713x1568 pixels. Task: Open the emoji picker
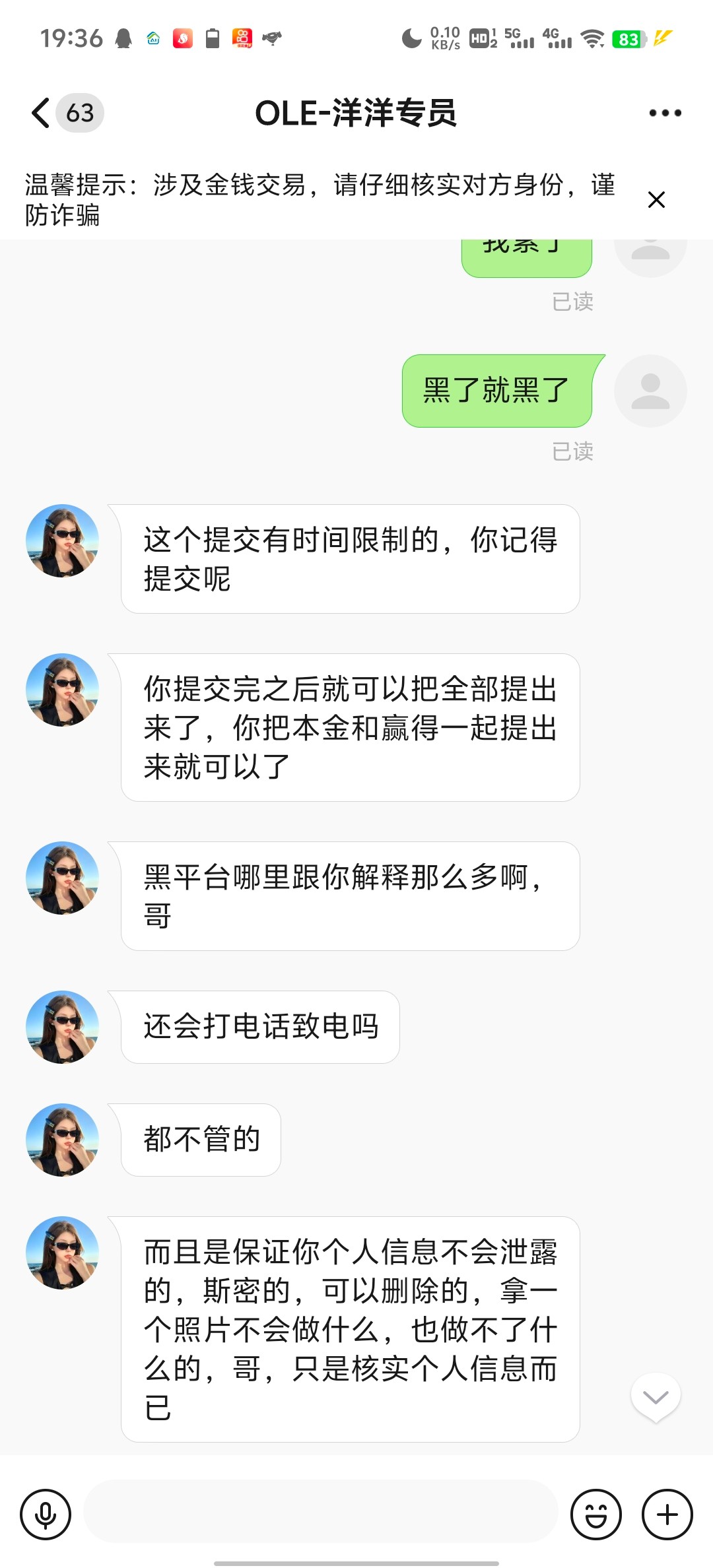tap(596, 1514)
